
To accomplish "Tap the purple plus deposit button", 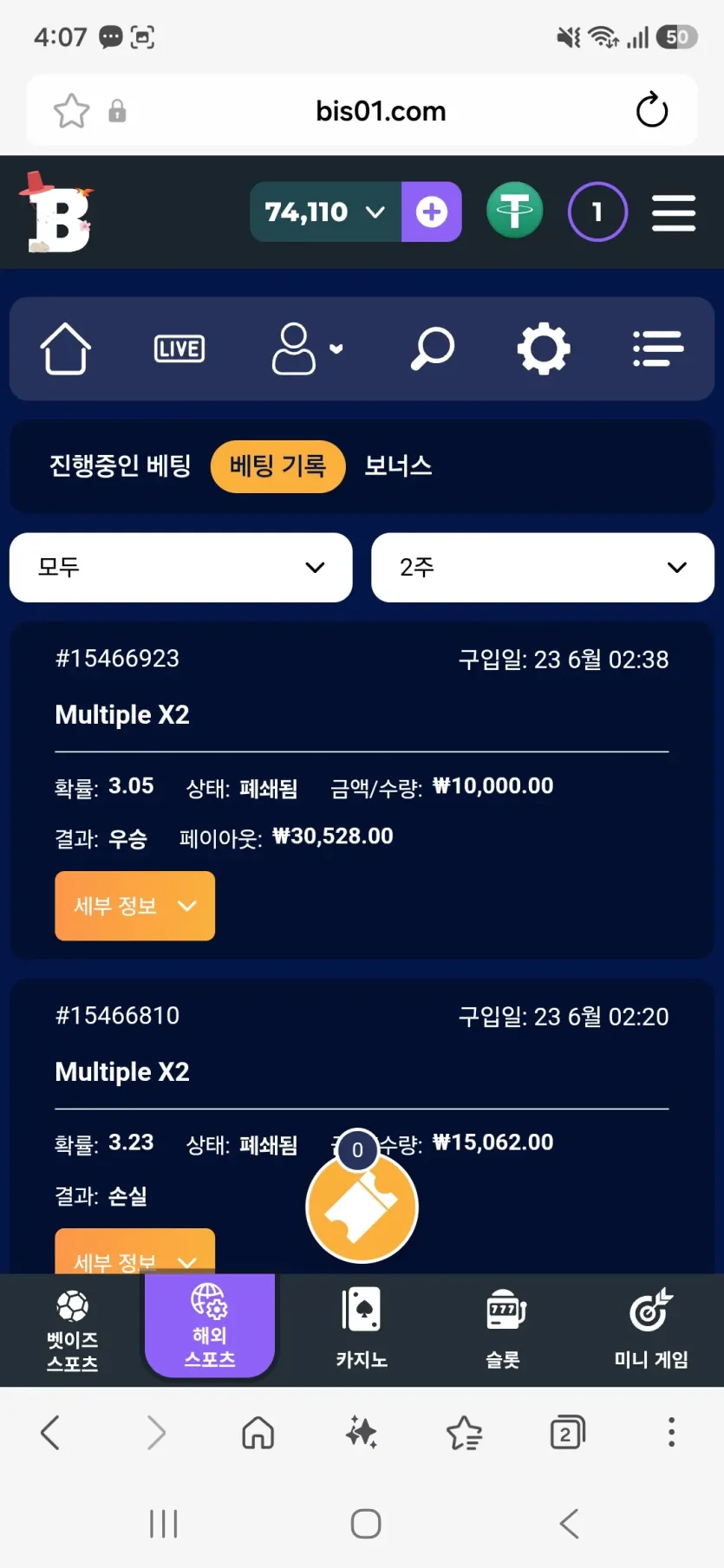I will [431, 211].
